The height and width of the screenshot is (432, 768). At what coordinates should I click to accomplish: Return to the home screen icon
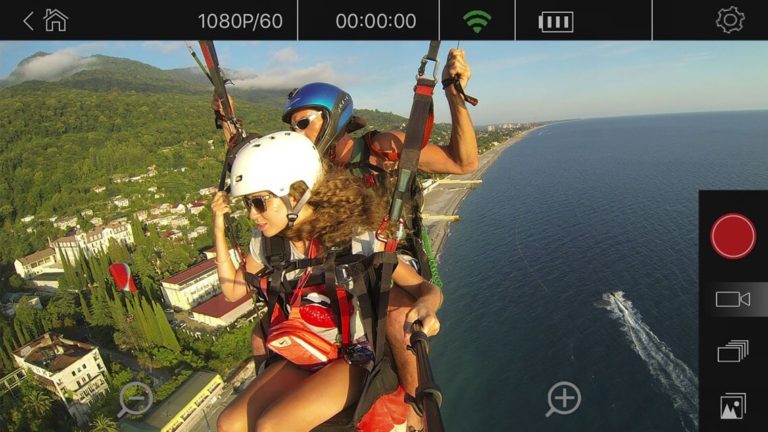click(x=56, y=20)
